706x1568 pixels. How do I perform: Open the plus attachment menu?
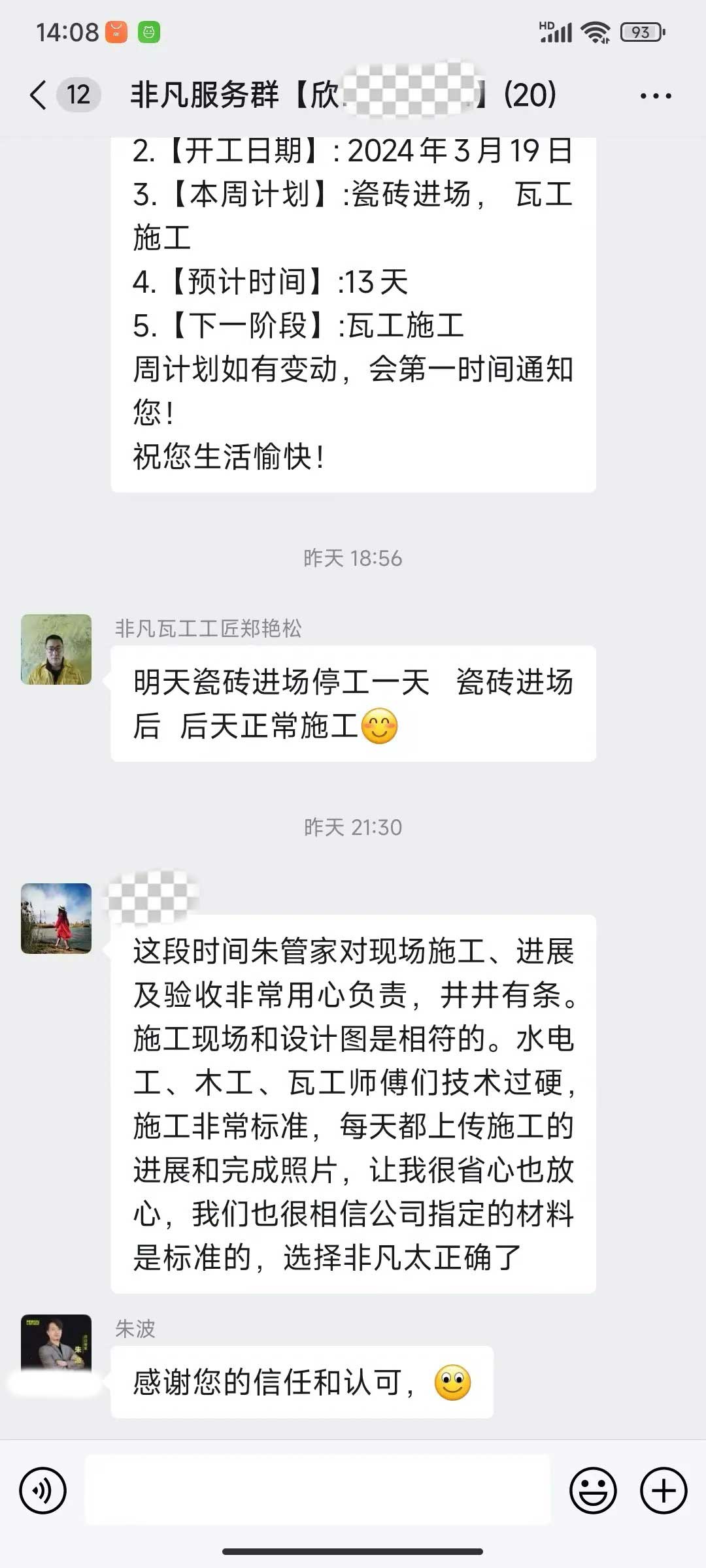tap(663, 1490)
